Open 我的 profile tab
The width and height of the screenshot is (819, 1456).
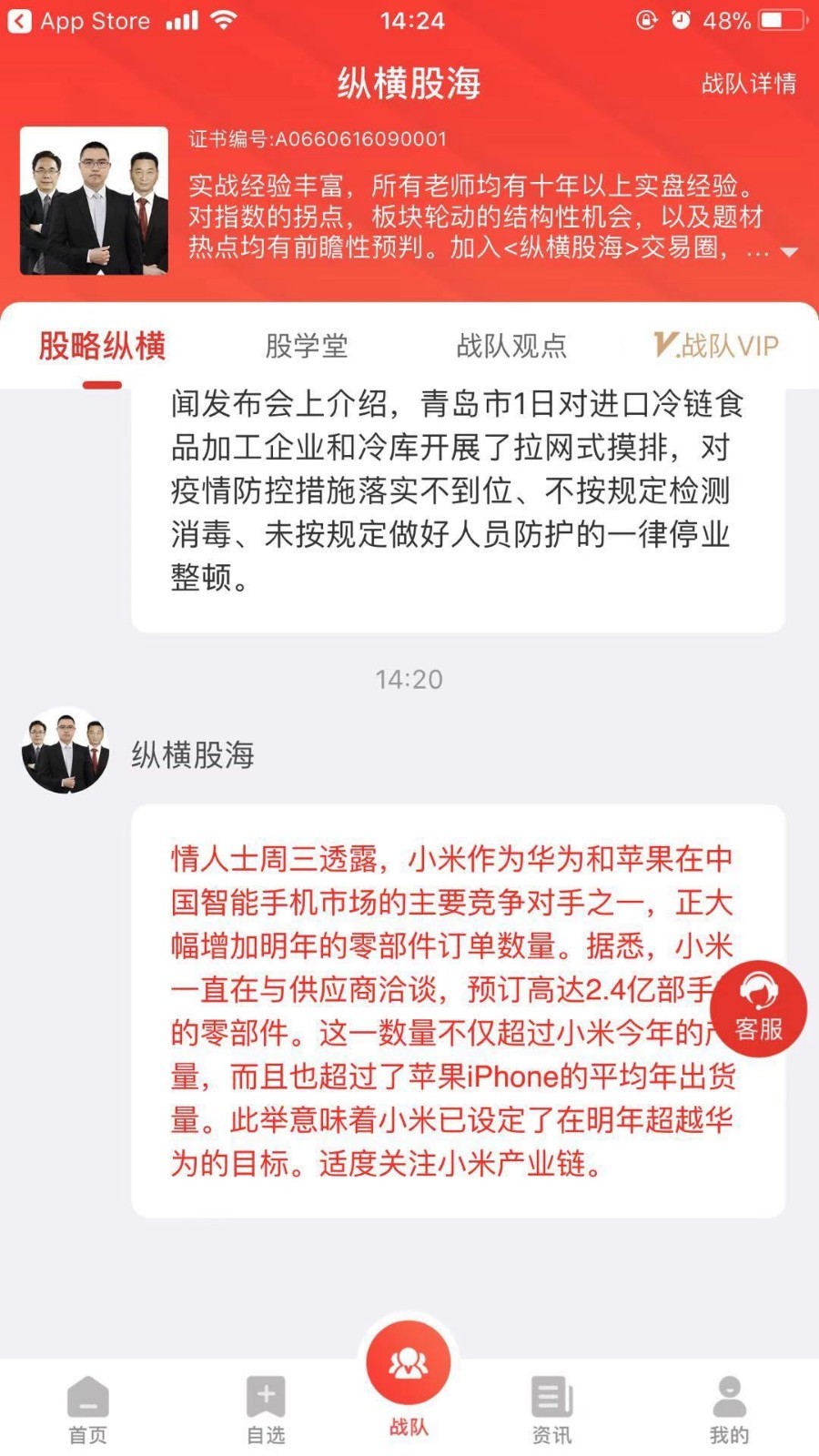coord(729,1410)
